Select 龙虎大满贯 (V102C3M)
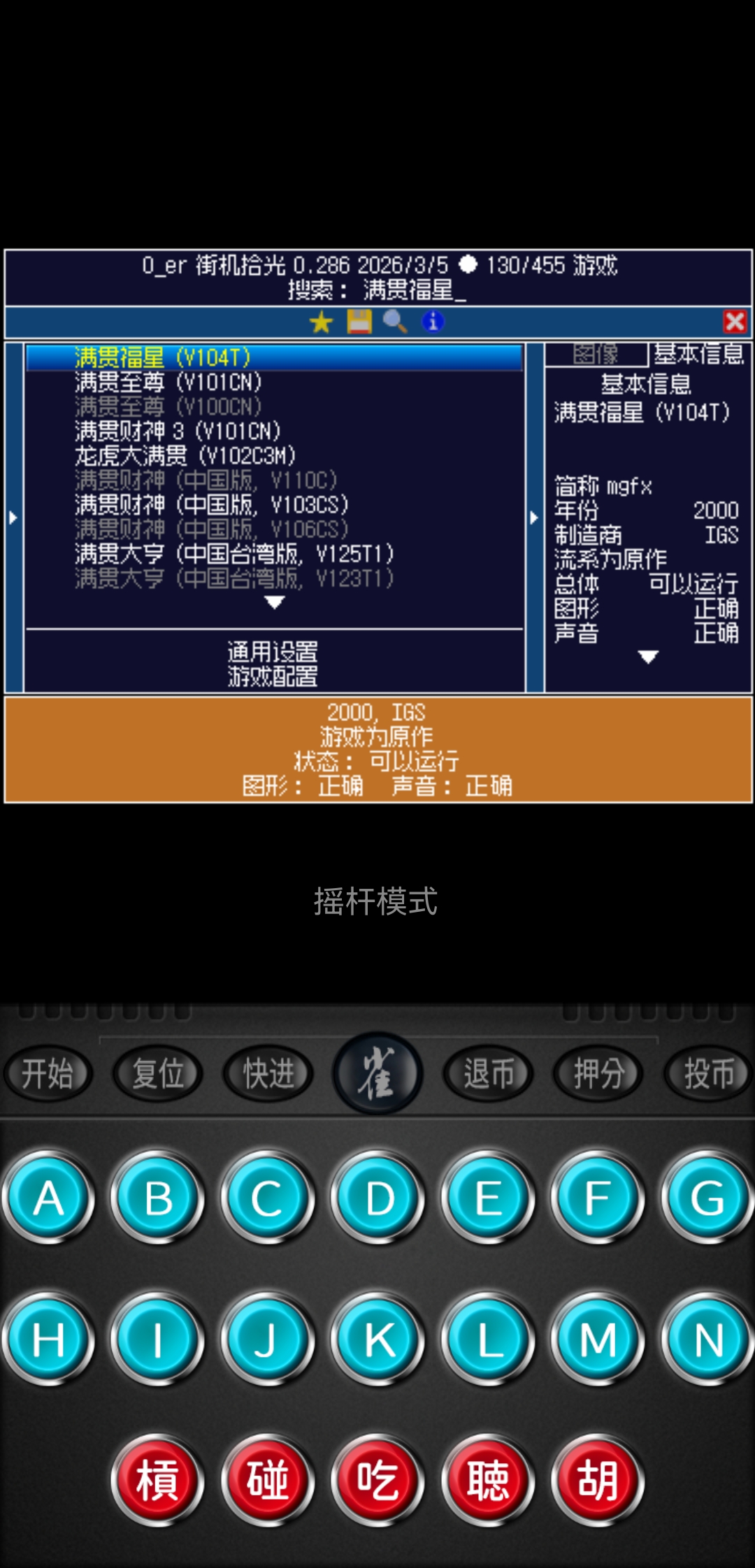 point(185,456)
